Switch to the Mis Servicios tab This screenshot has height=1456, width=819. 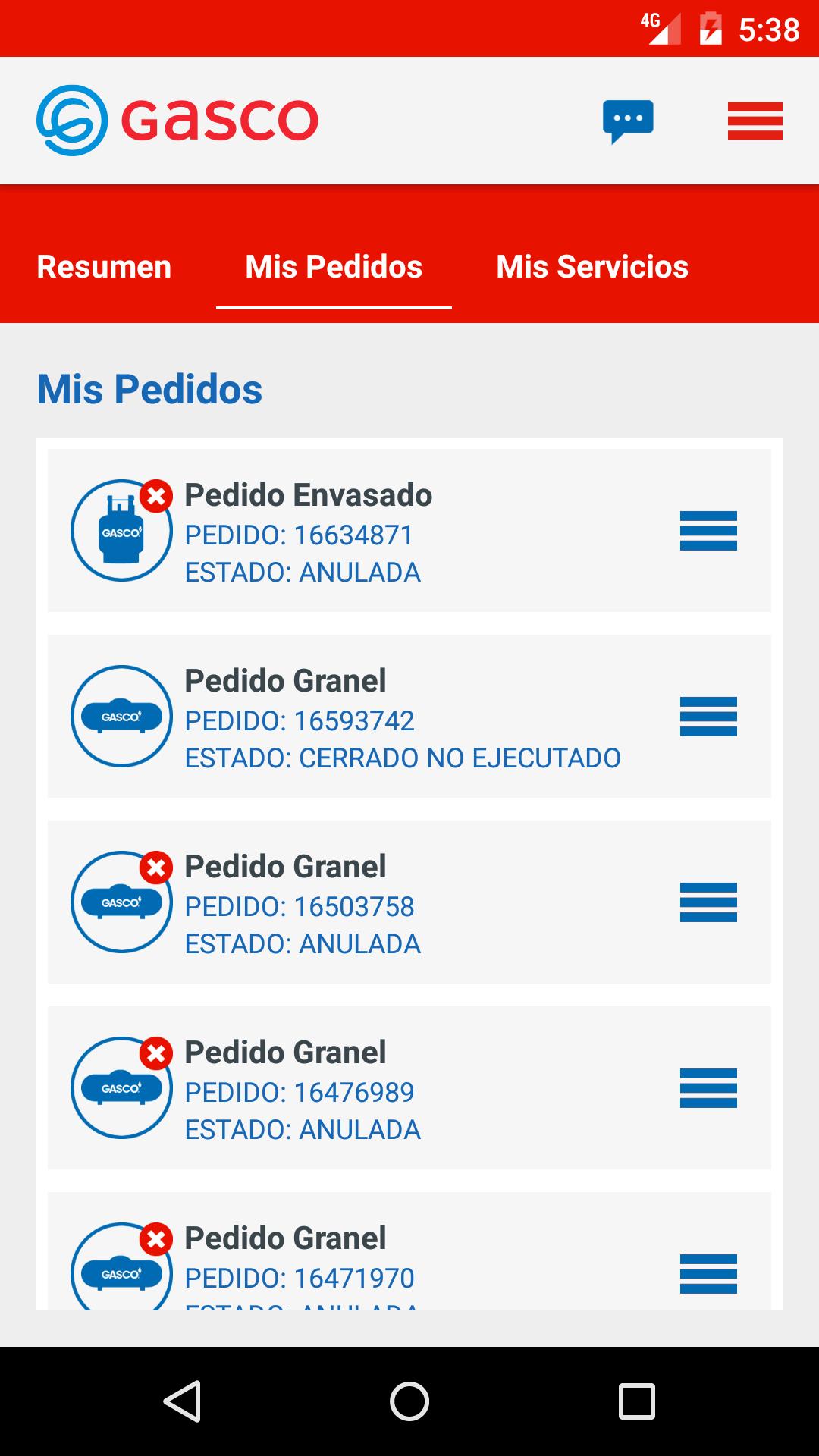(592, 267)
